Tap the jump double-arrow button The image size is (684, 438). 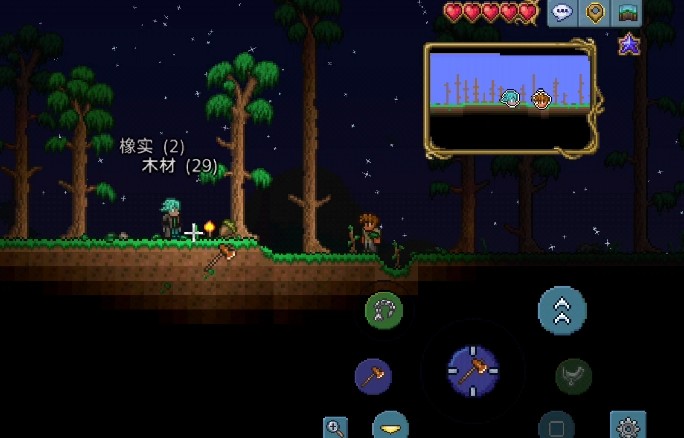coord(562,310)
